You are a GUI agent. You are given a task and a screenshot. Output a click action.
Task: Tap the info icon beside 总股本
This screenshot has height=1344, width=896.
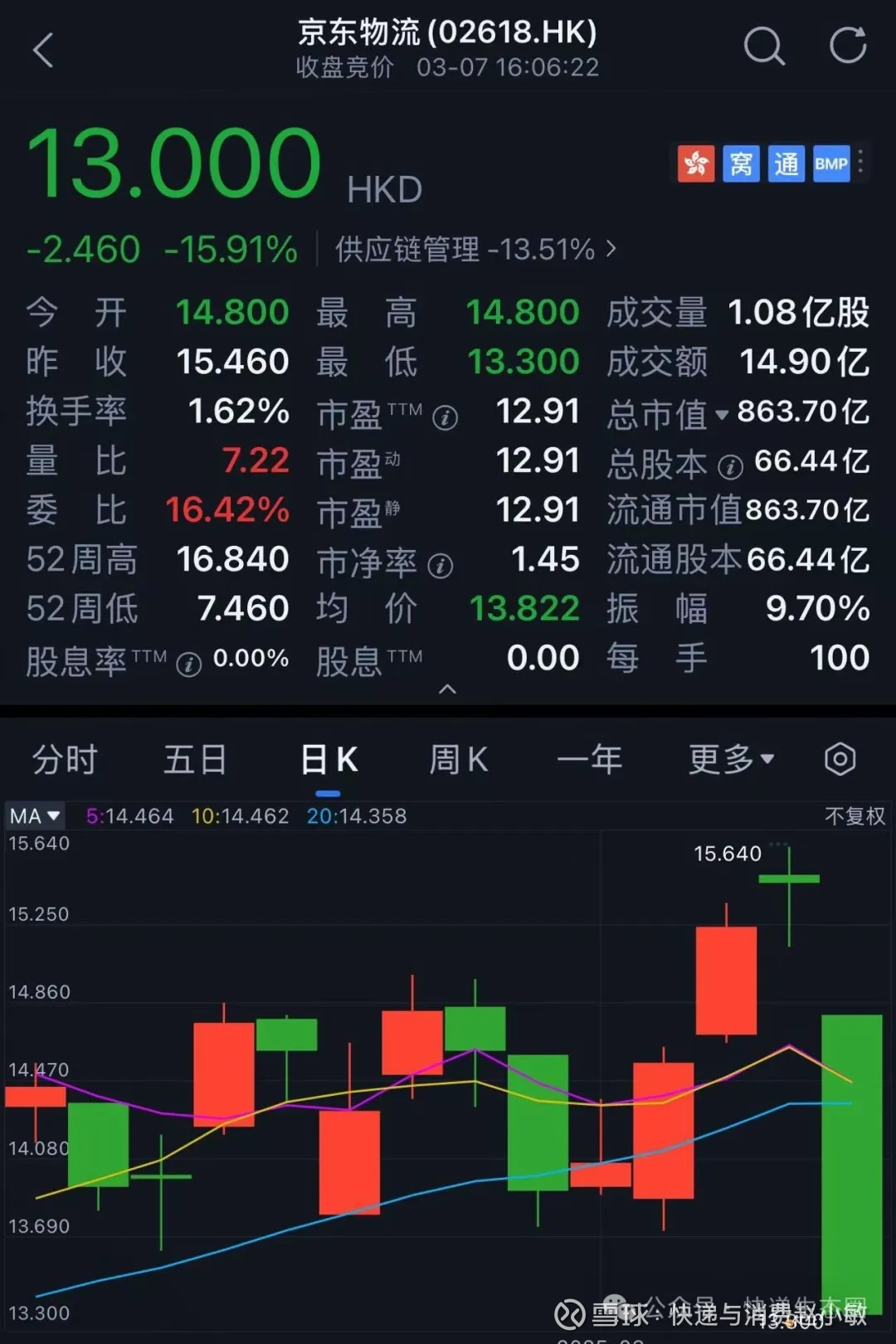coord(730,467)
